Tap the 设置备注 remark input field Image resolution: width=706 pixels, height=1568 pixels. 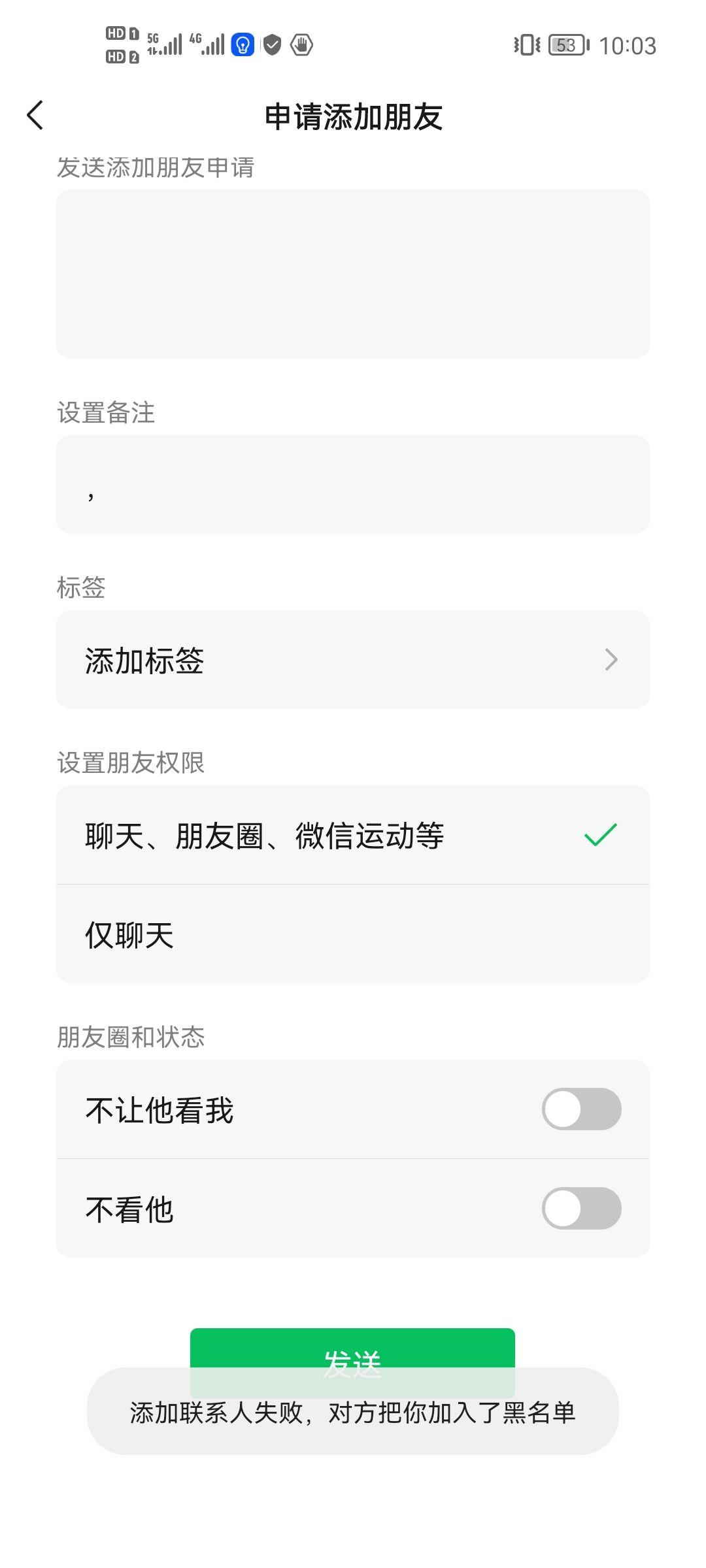(353, 484)
